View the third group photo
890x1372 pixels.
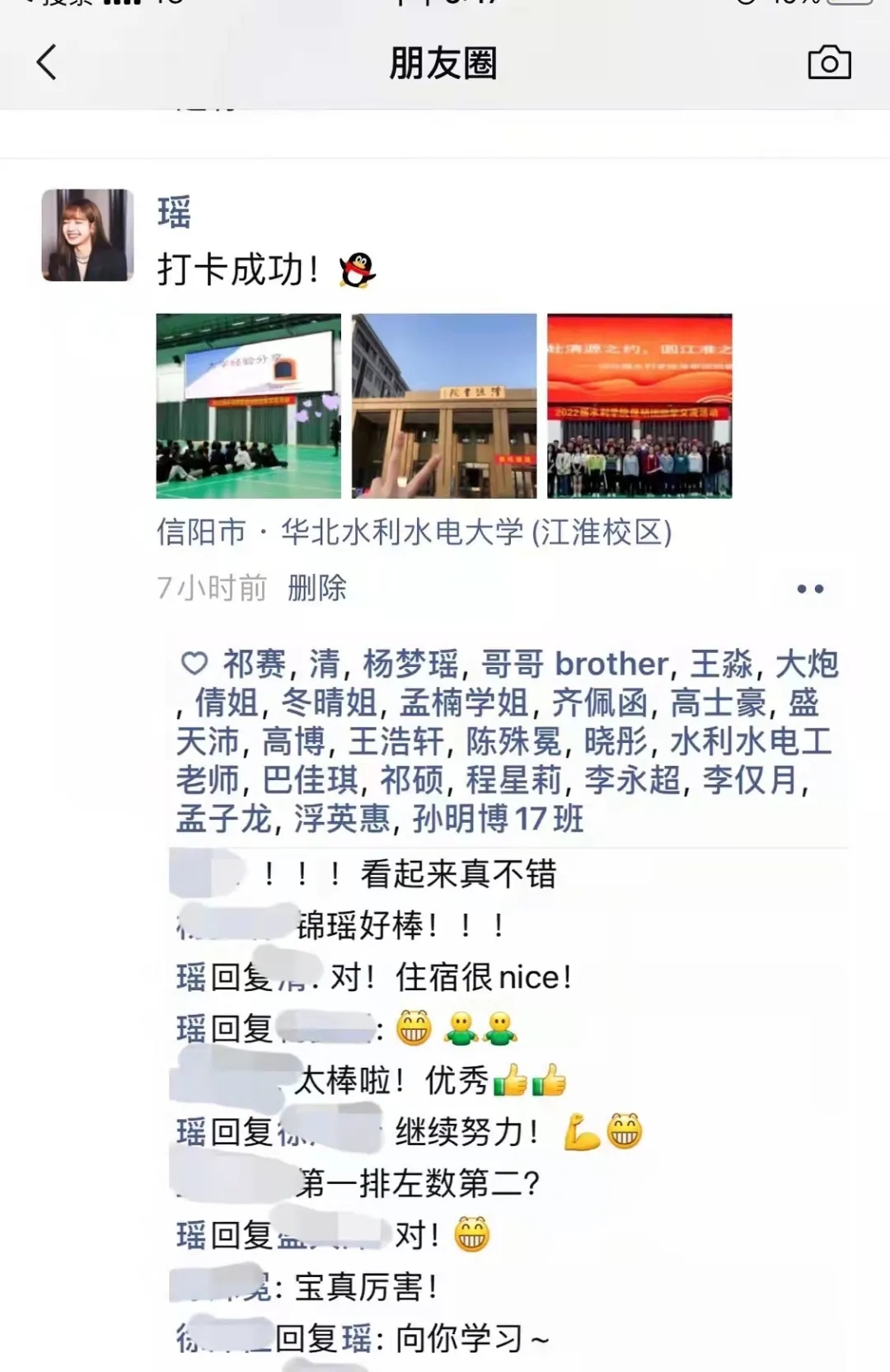639,406
